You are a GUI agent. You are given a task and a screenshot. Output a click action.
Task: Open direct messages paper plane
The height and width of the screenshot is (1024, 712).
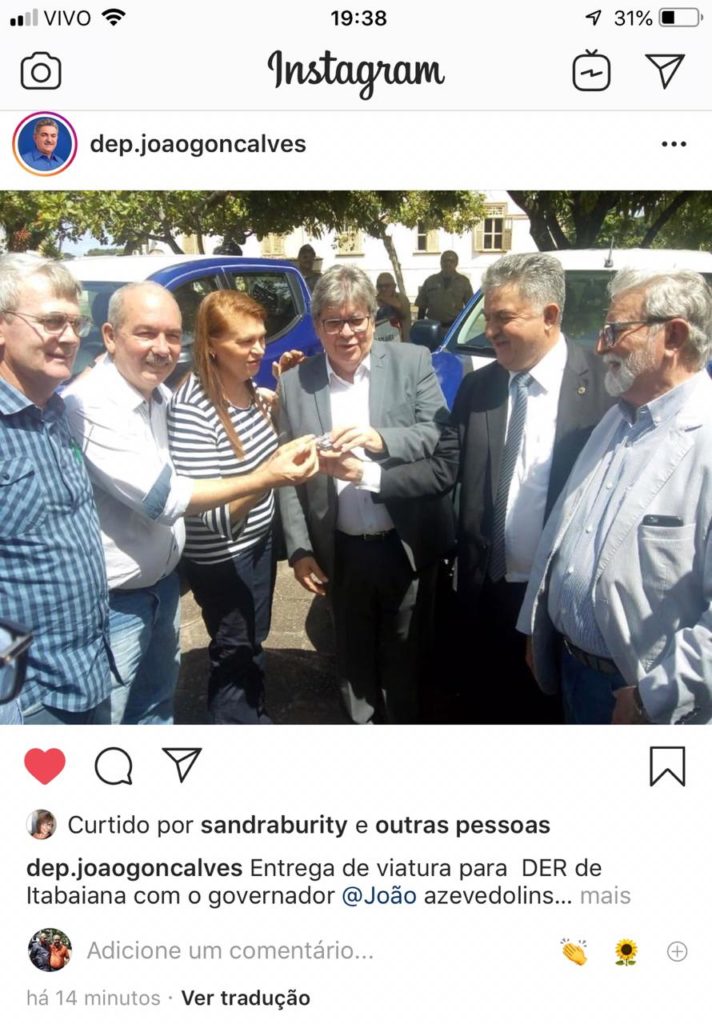665,70
